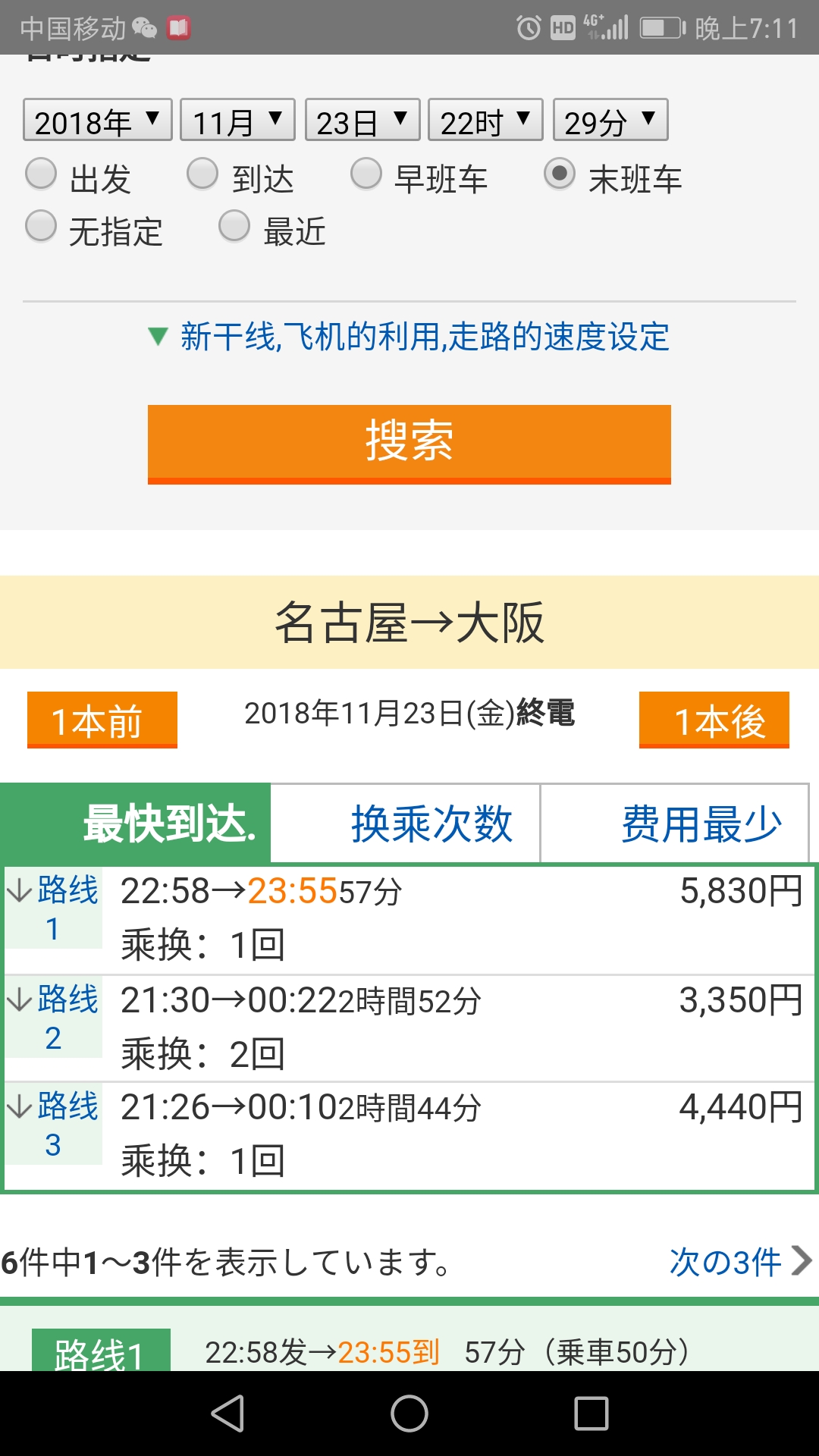Open 路线 2 costing 3,350円
819x1456 pixels.
click(x=409, y=1028)
